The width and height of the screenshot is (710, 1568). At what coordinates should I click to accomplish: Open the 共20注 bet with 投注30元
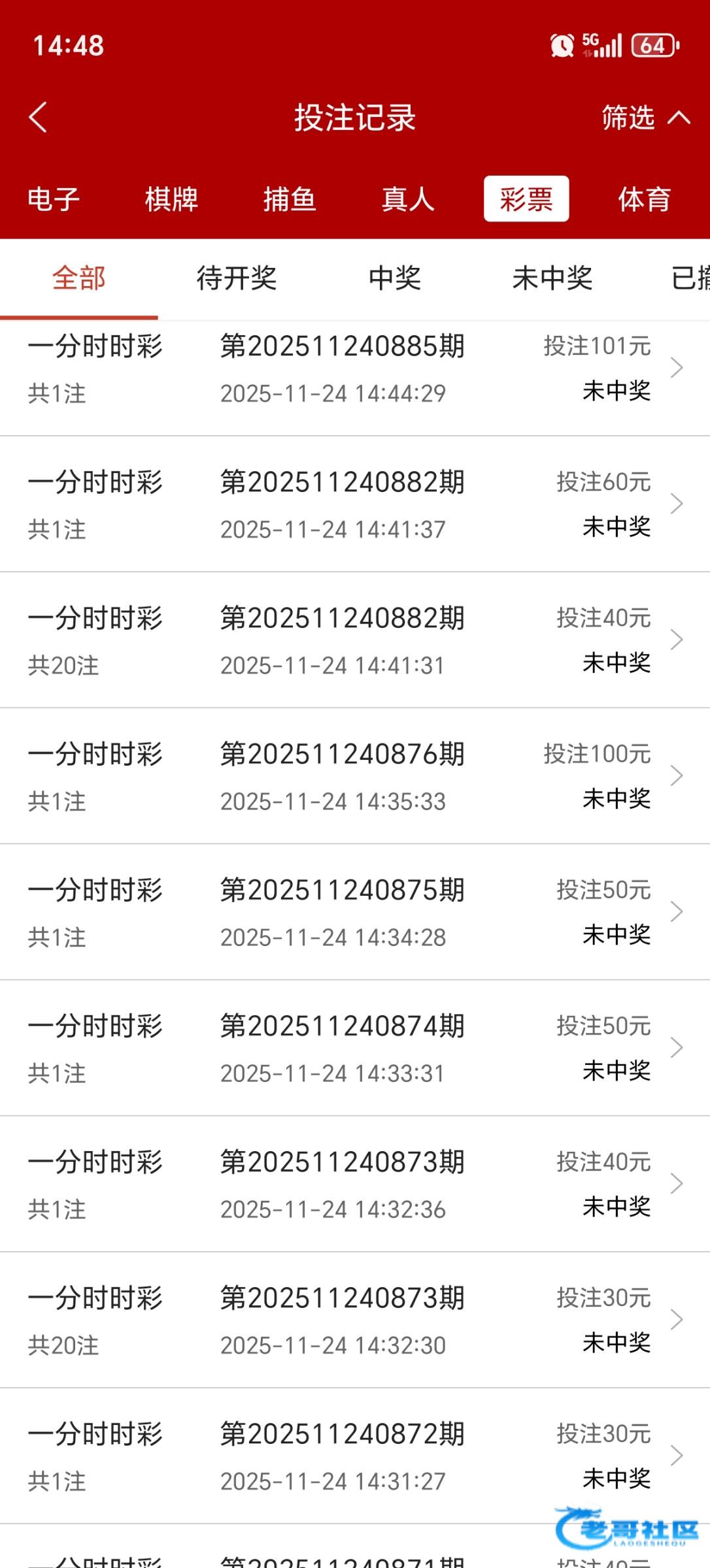click(354, 1320)
